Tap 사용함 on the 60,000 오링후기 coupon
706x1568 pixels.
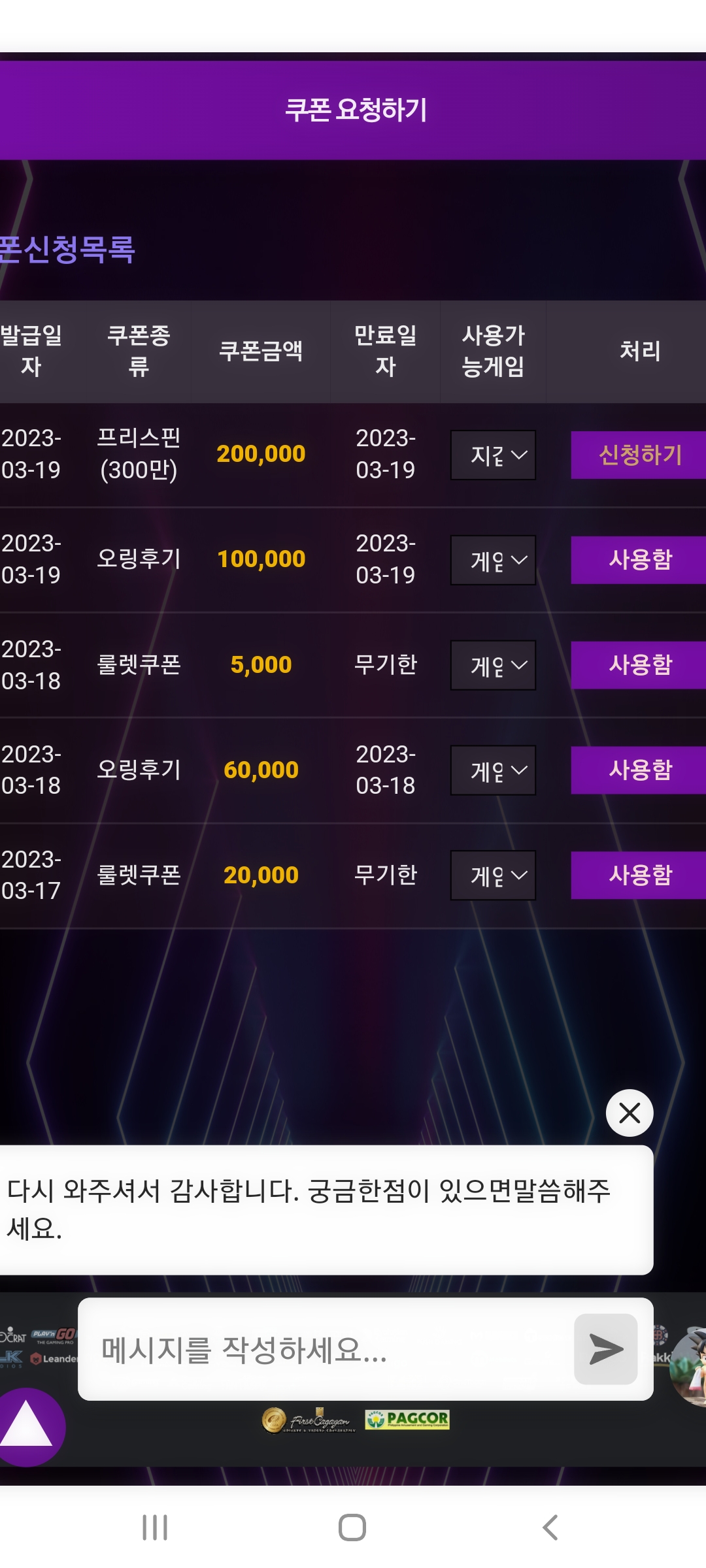coord(639,770)
